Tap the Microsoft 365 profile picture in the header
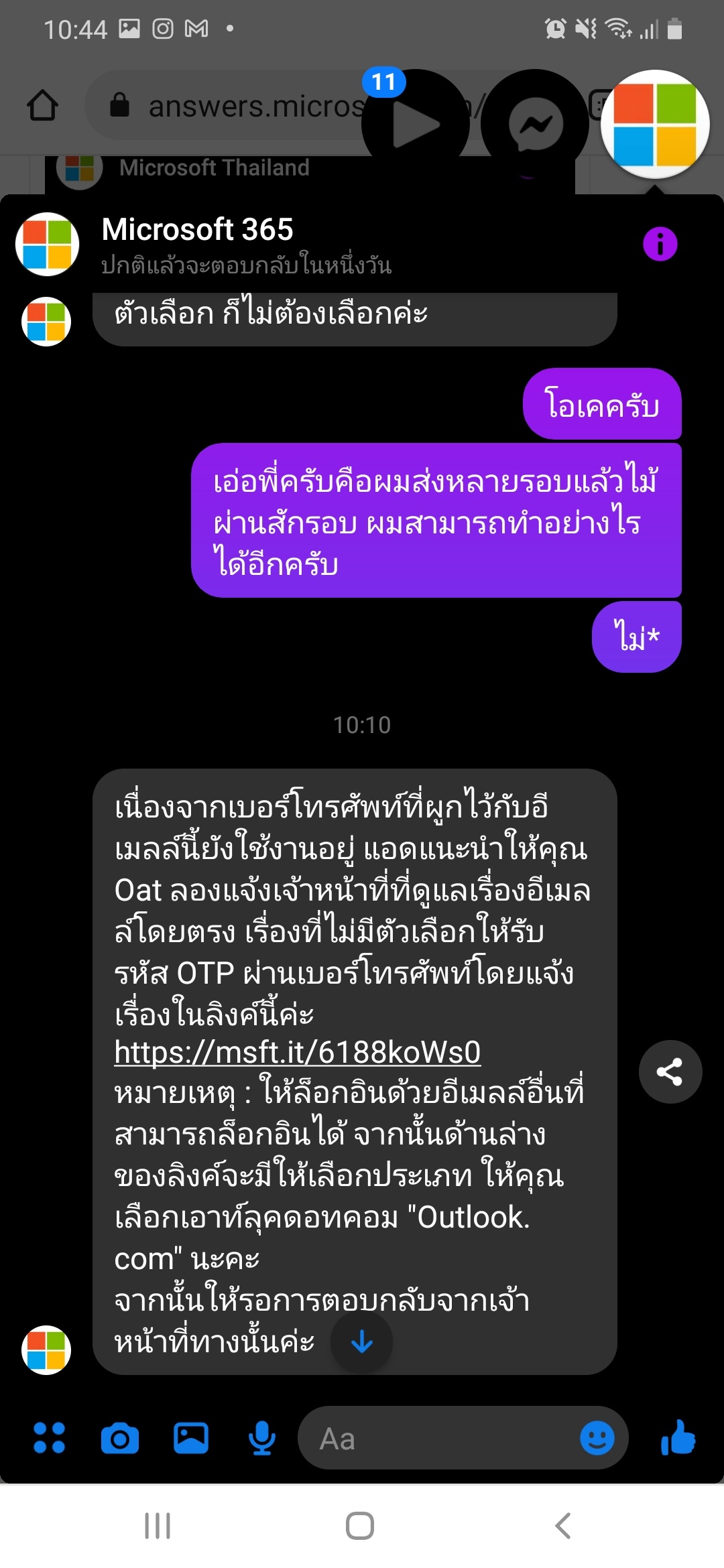The width and height of the screenshot is (724, 1568). coord(47,245)
